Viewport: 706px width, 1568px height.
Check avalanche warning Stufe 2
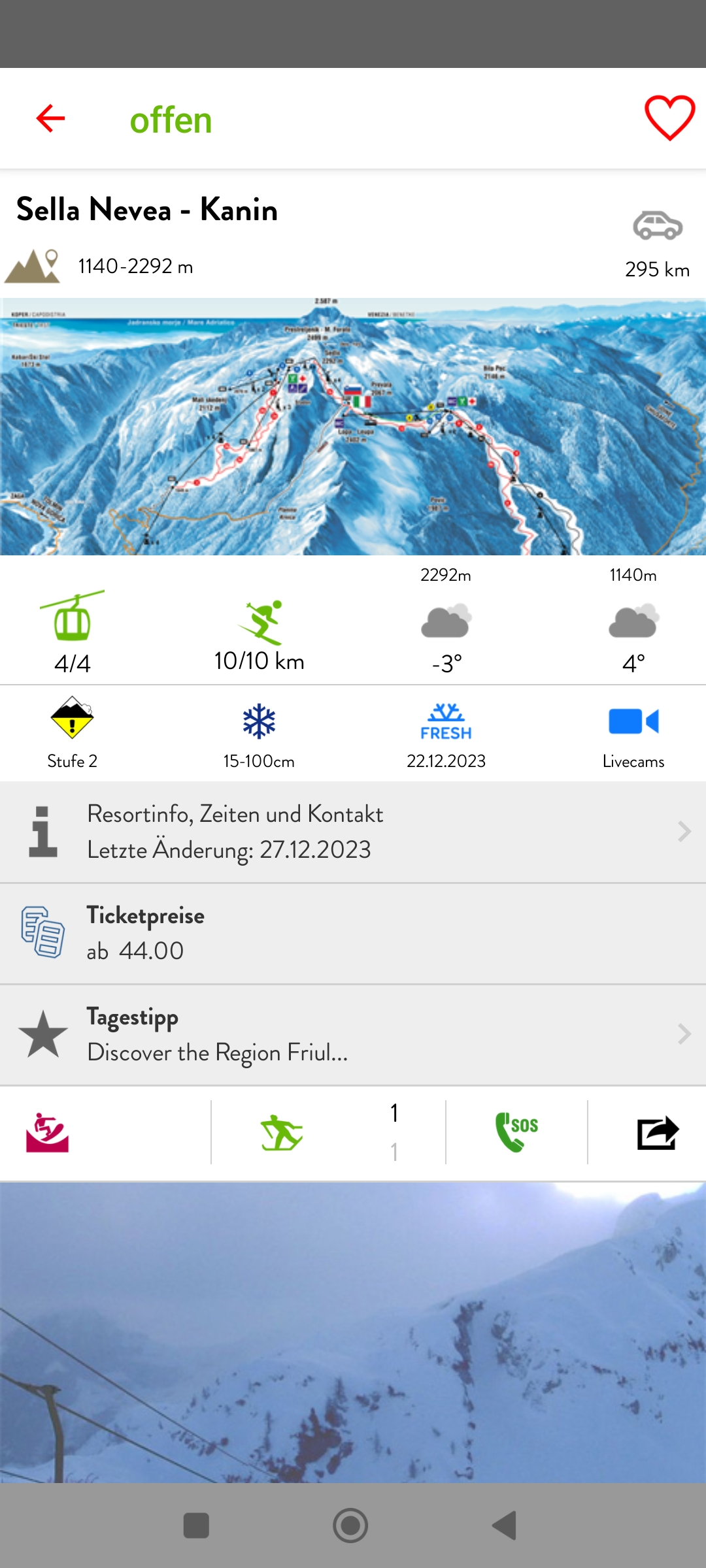pyautogui.click(x=72, y=733)
